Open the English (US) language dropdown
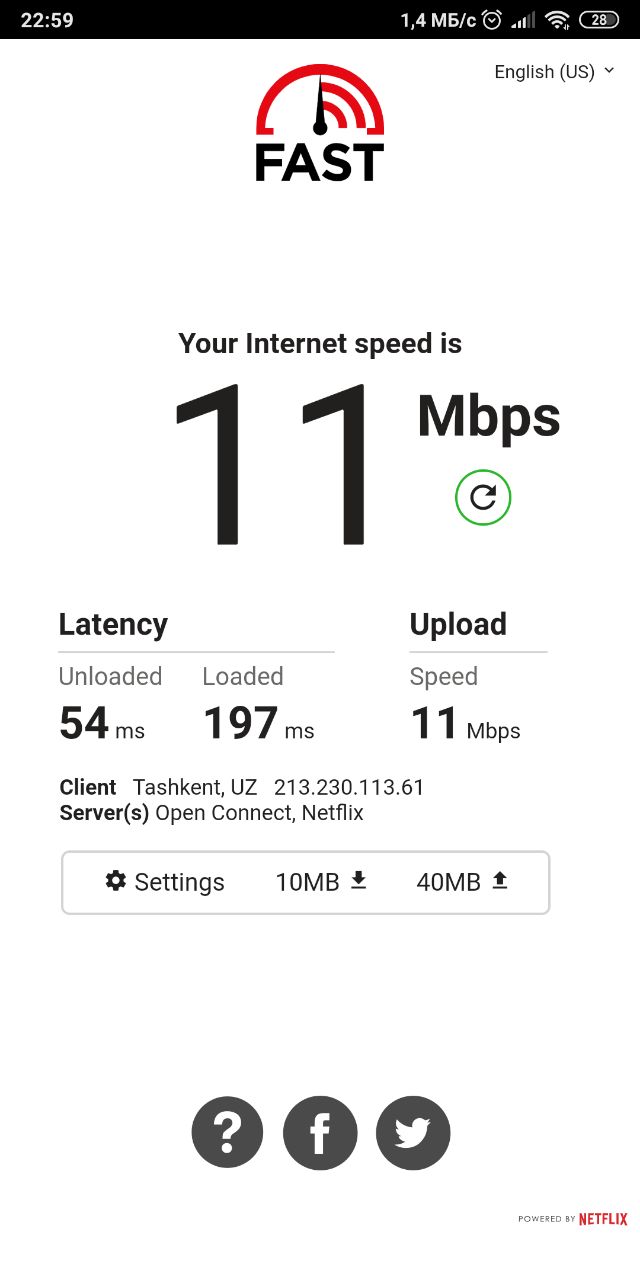640x1280 pixels. (x=554, y=72)
